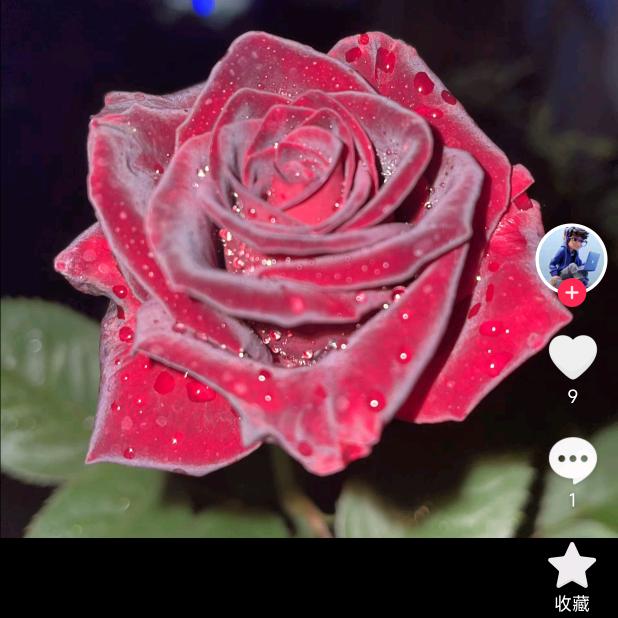This screenshot has width=618, height=618.
Task: Save the video with the 收藏 star
Action: pyautogui.click(x=572, y=567)
